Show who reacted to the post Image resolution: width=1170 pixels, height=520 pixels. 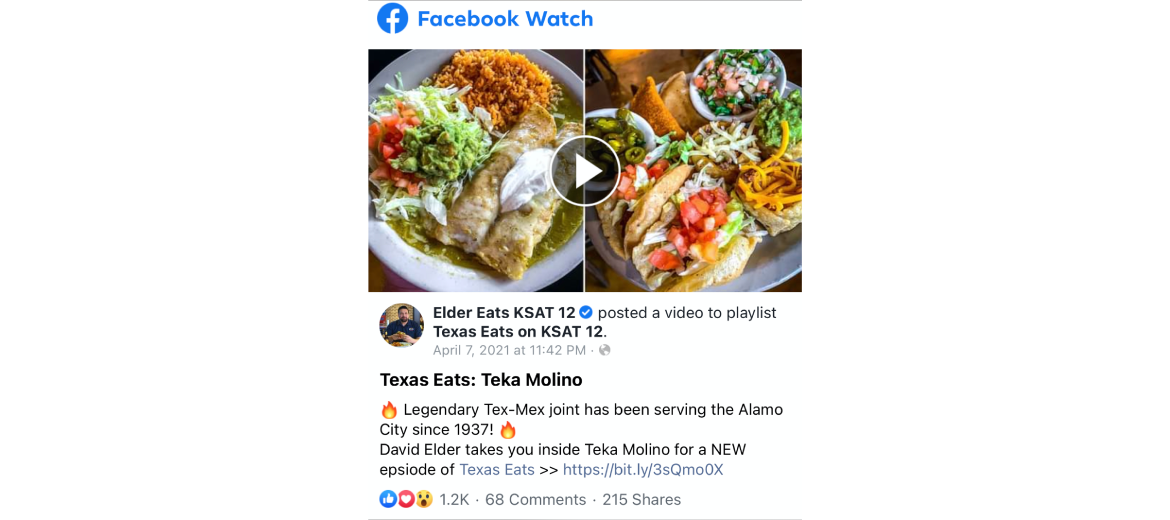[x=423, y=500]
